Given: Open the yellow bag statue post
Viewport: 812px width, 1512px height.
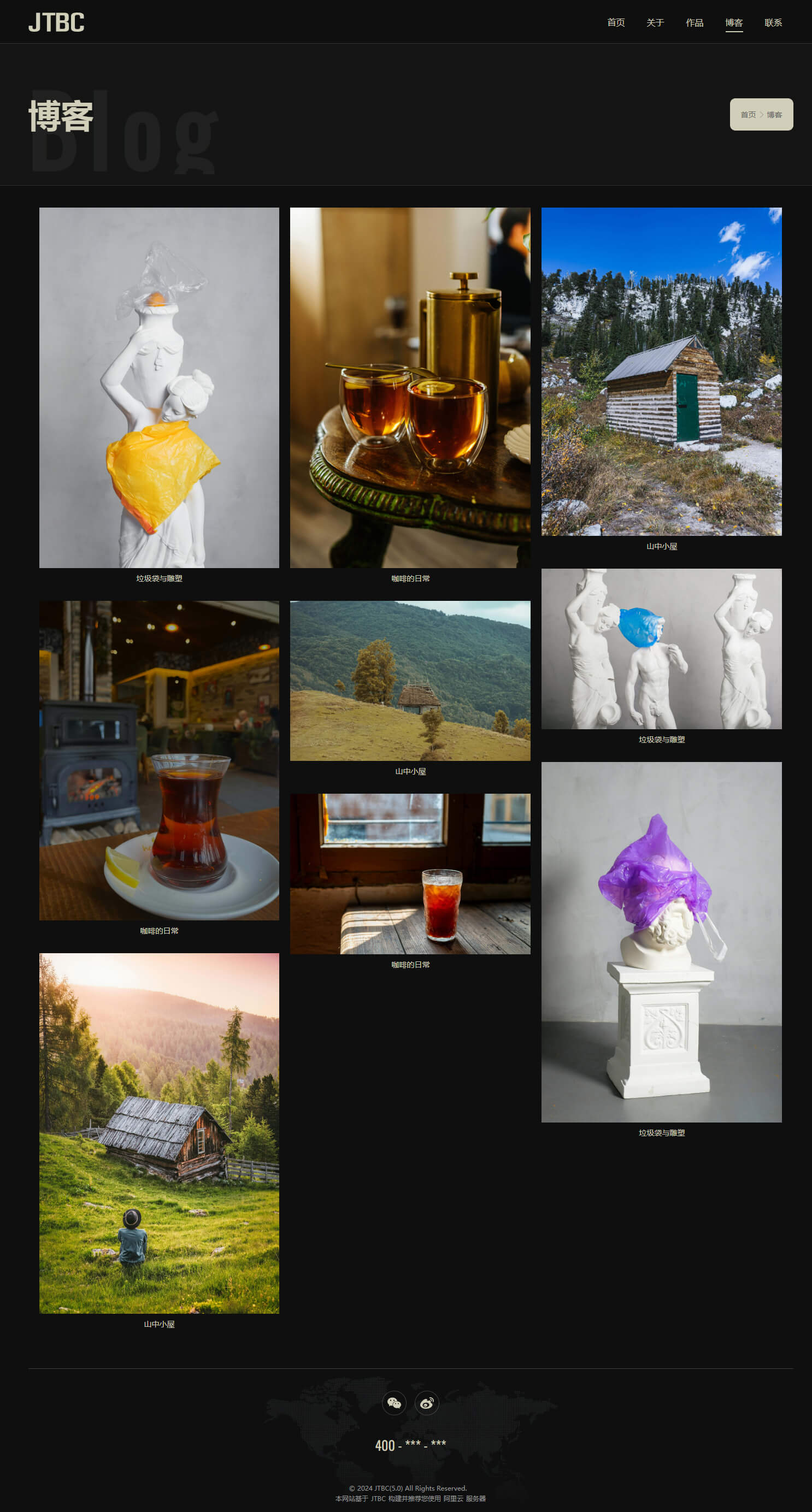Looking at the screenshot, I should point(159,387).
